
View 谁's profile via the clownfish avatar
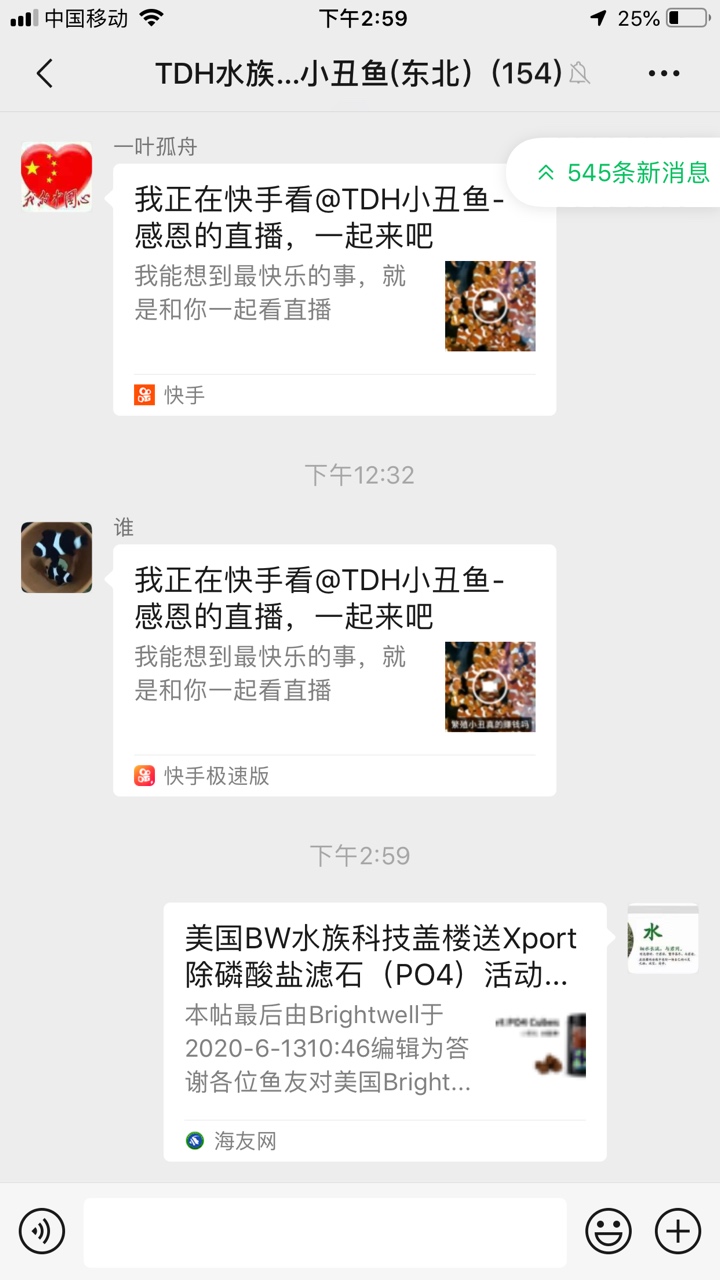pos(57,557)
